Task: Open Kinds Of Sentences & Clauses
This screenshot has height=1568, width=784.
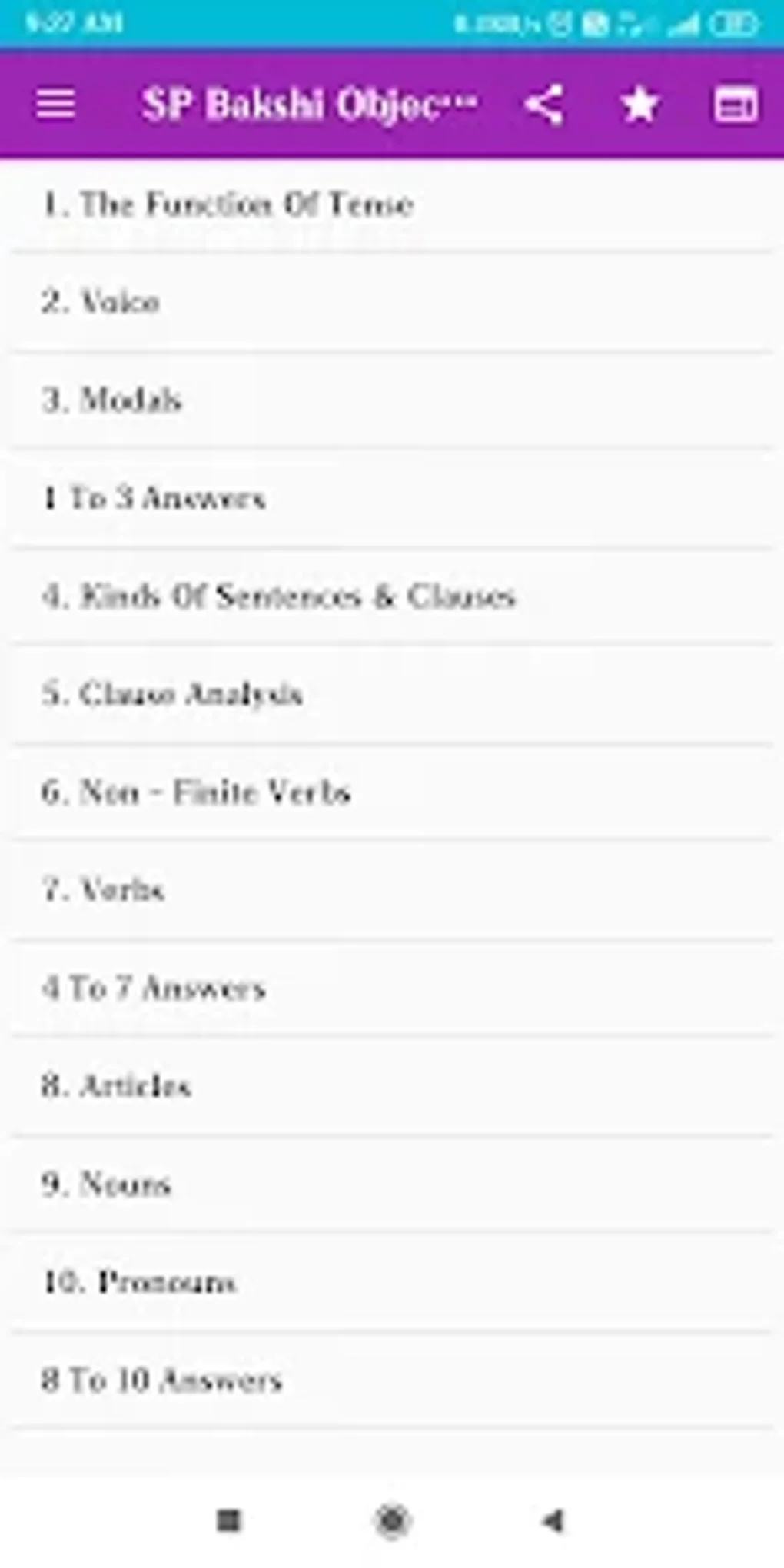Action: click(x=392, y=596)
